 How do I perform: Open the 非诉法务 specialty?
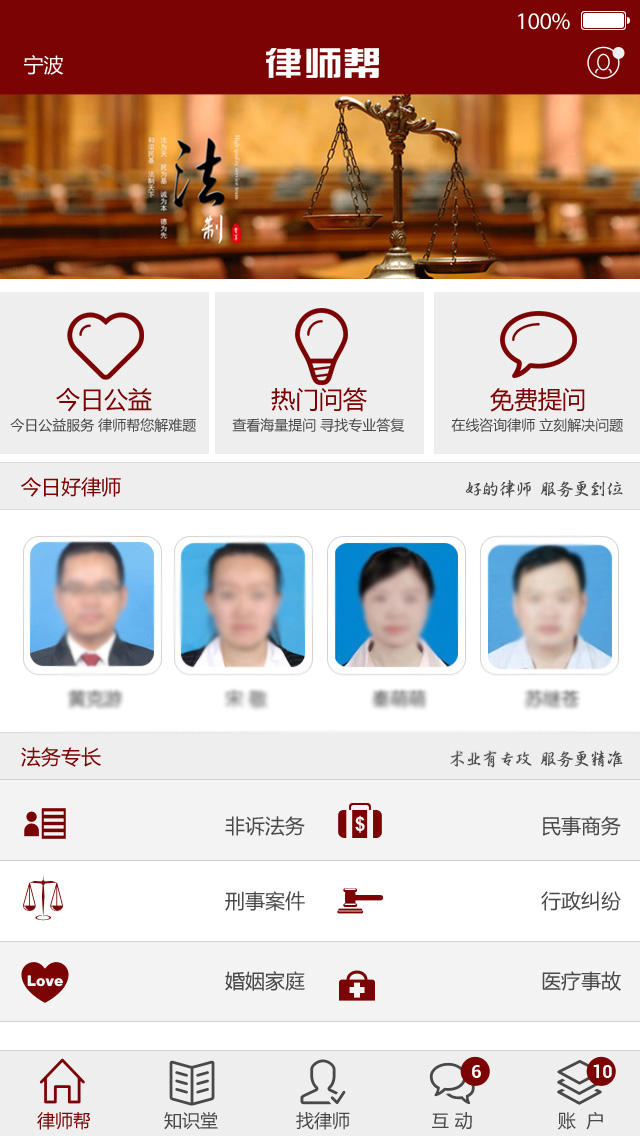(x=160, y=826)
